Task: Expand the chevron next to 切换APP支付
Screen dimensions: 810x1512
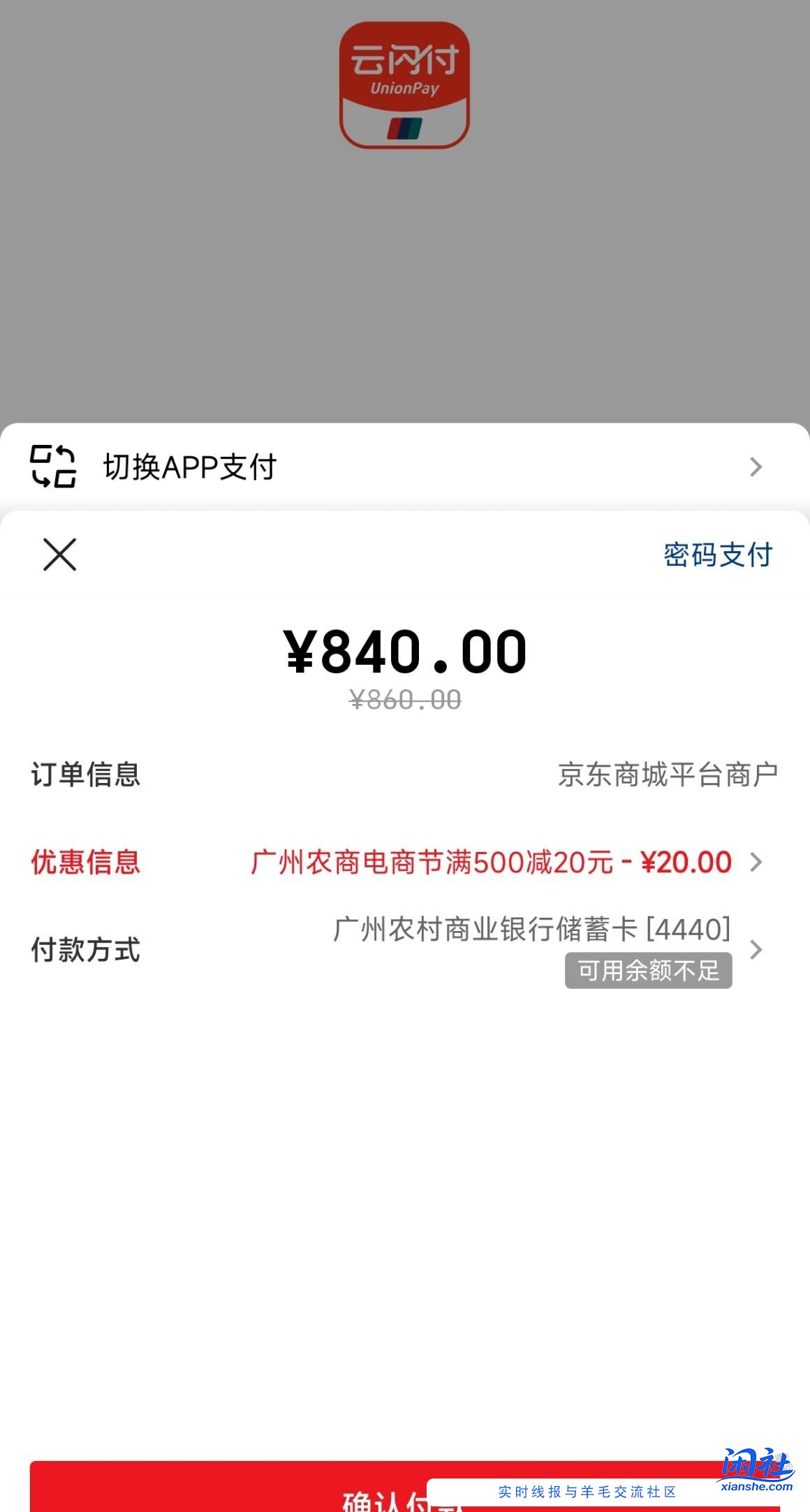Action: pos(756,466)
